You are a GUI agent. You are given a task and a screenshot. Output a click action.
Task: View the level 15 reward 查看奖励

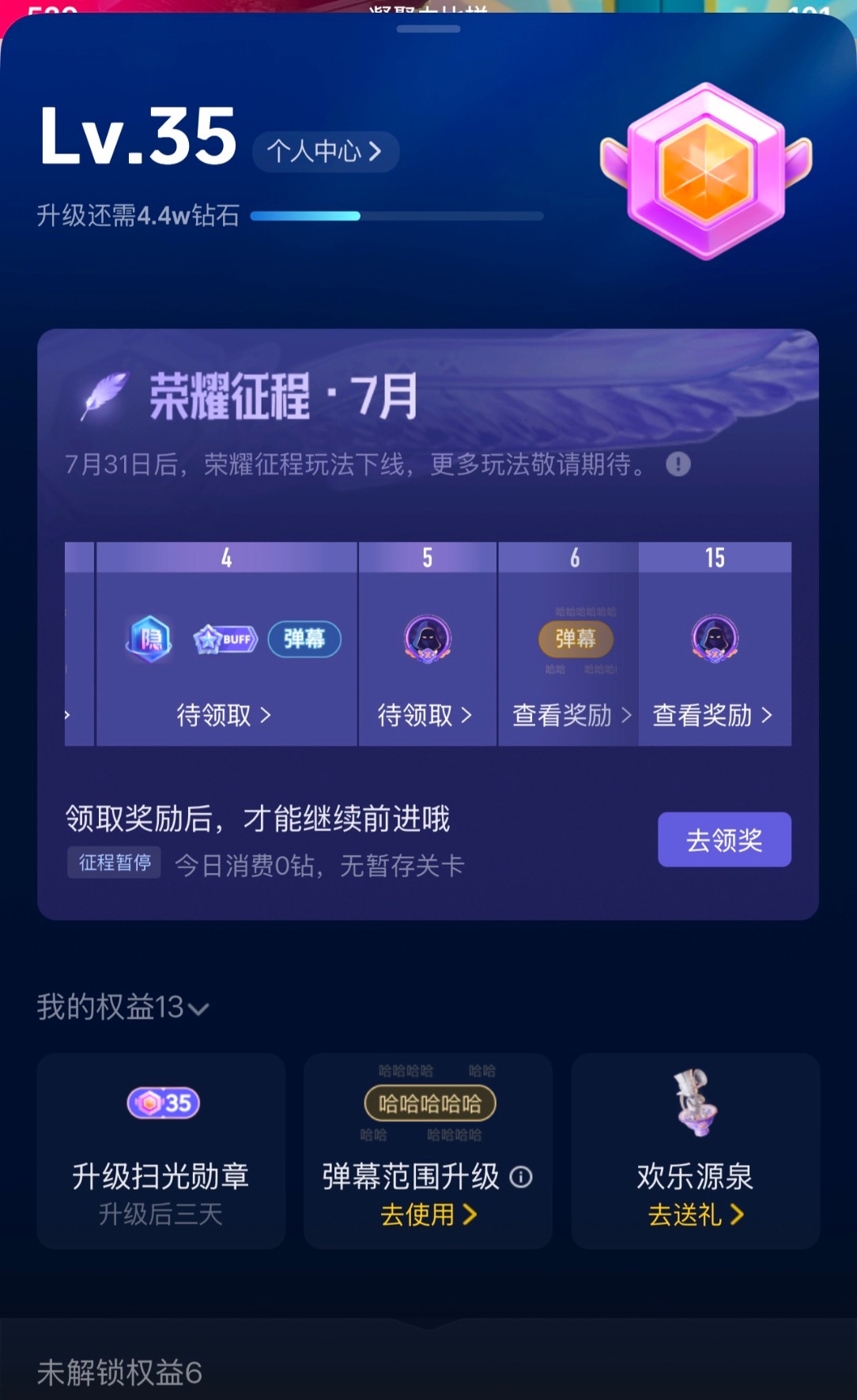[x=712, y=715]
